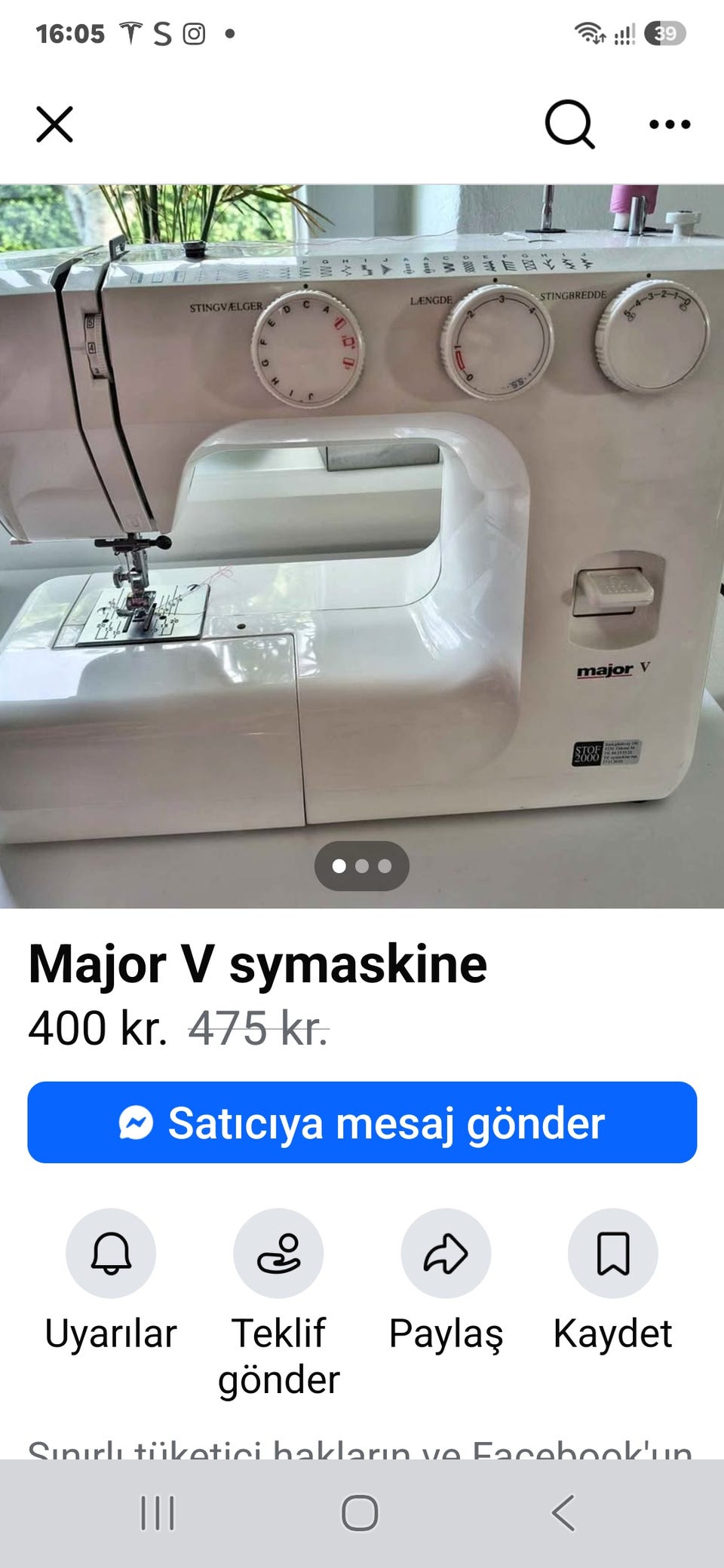Close the listing with the X
The image size is (724, 1568).
point(55,124)
